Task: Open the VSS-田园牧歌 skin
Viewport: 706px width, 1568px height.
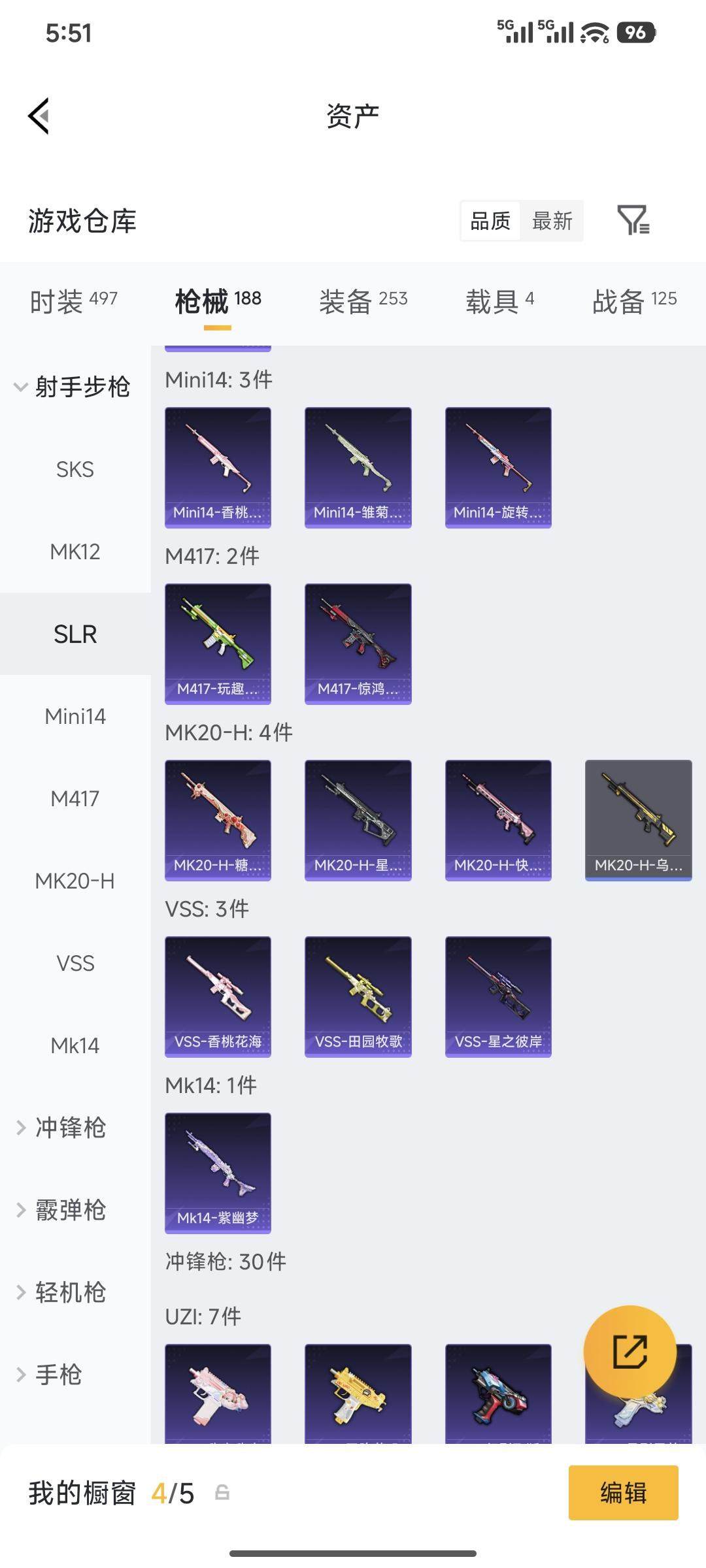Action: click(358, 996)
